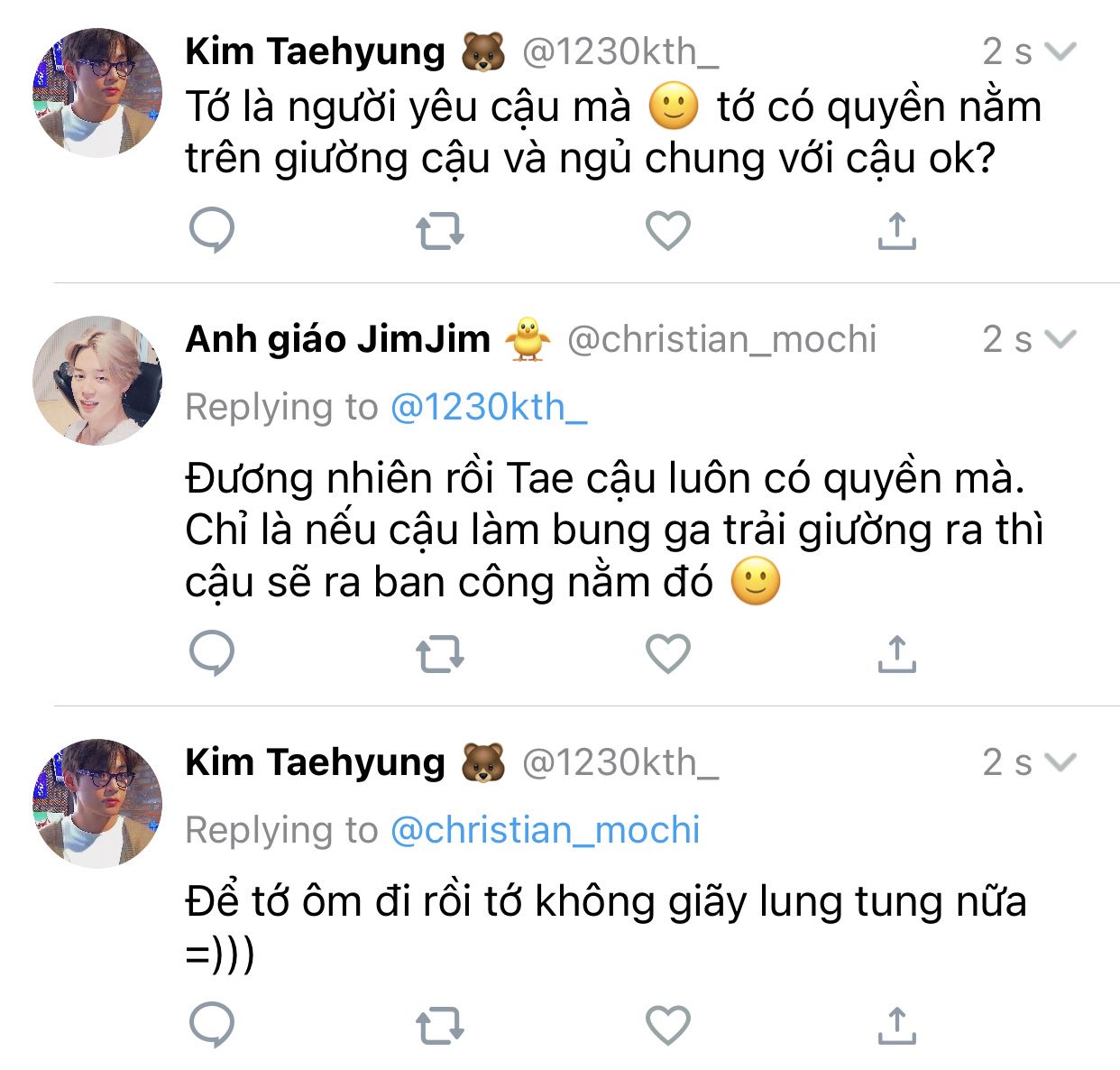Like Anh giáo JimJim's tweet
The width and height of the screenshot is (1120, 1070).
(668, 654)
